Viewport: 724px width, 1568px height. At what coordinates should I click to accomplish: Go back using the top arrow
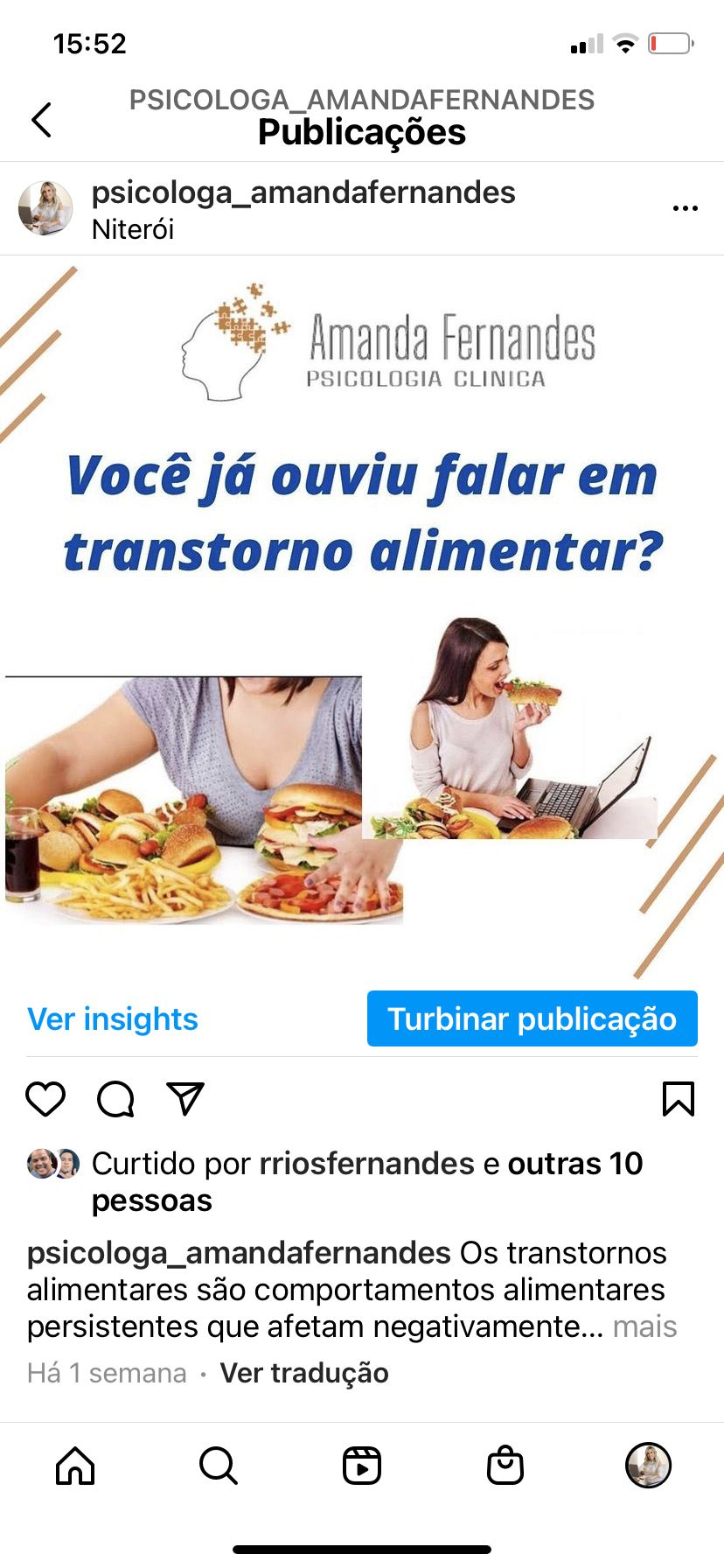(x=41, y=120)
